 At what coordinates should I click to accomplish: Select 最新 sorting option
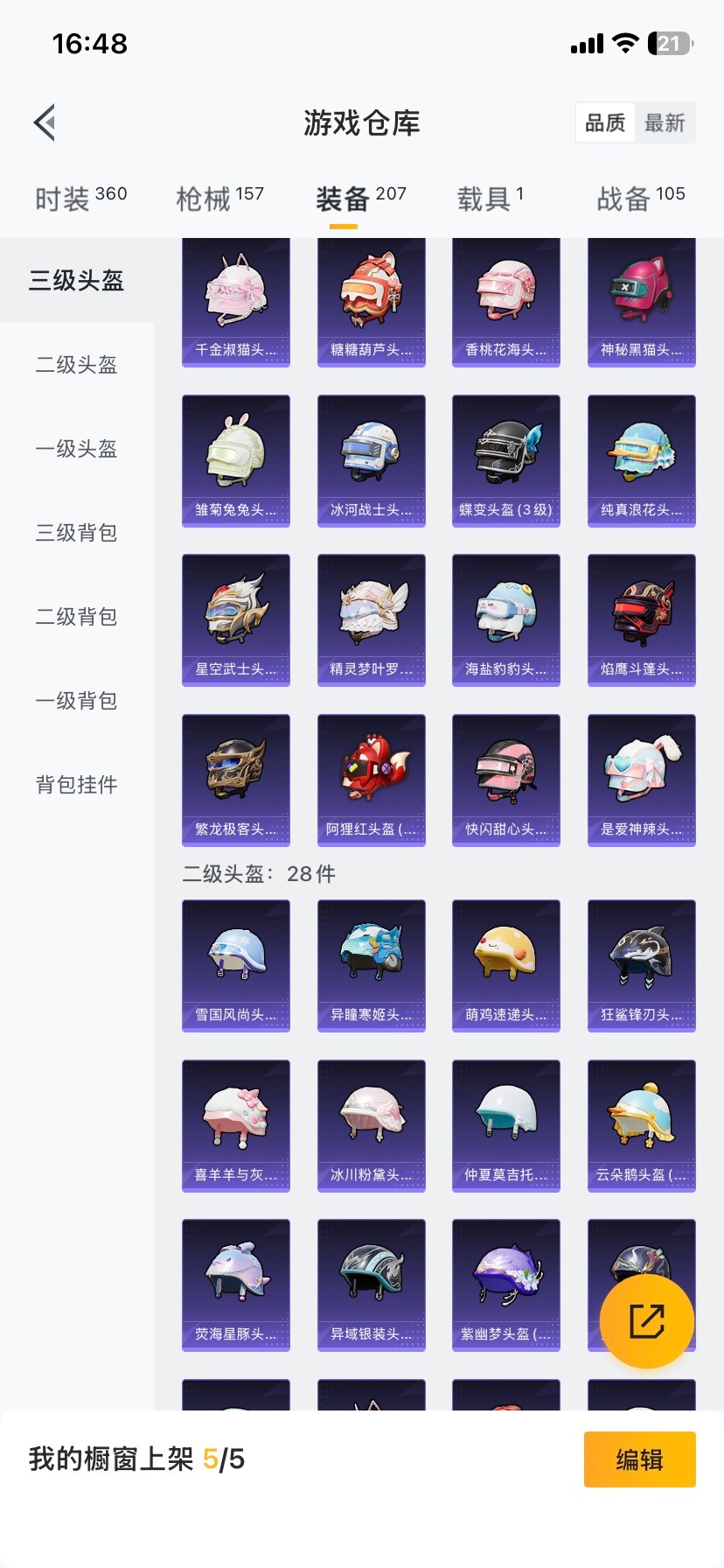point(665,123)
